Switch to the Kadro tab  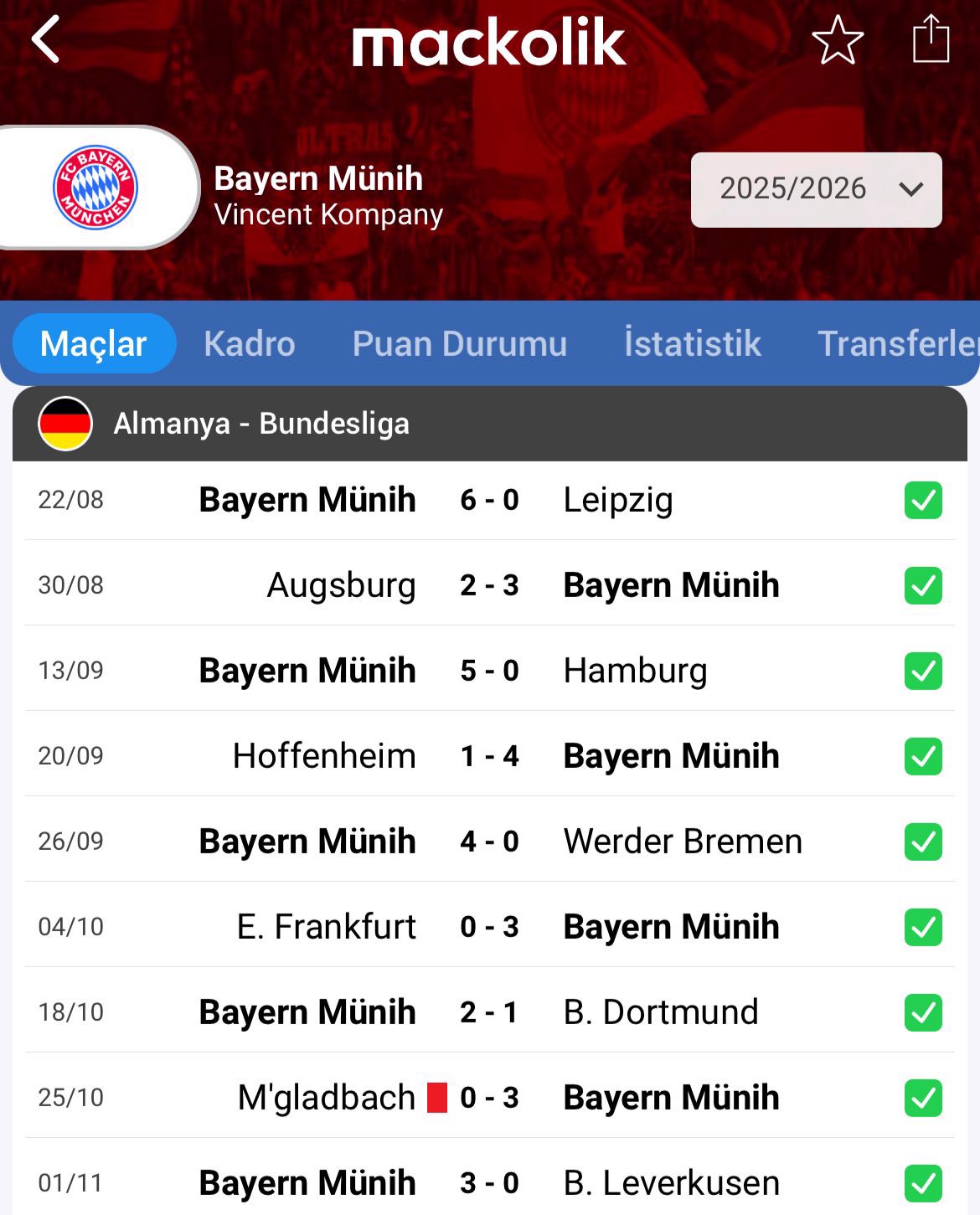pyautogui.click(x=250, y=344)
